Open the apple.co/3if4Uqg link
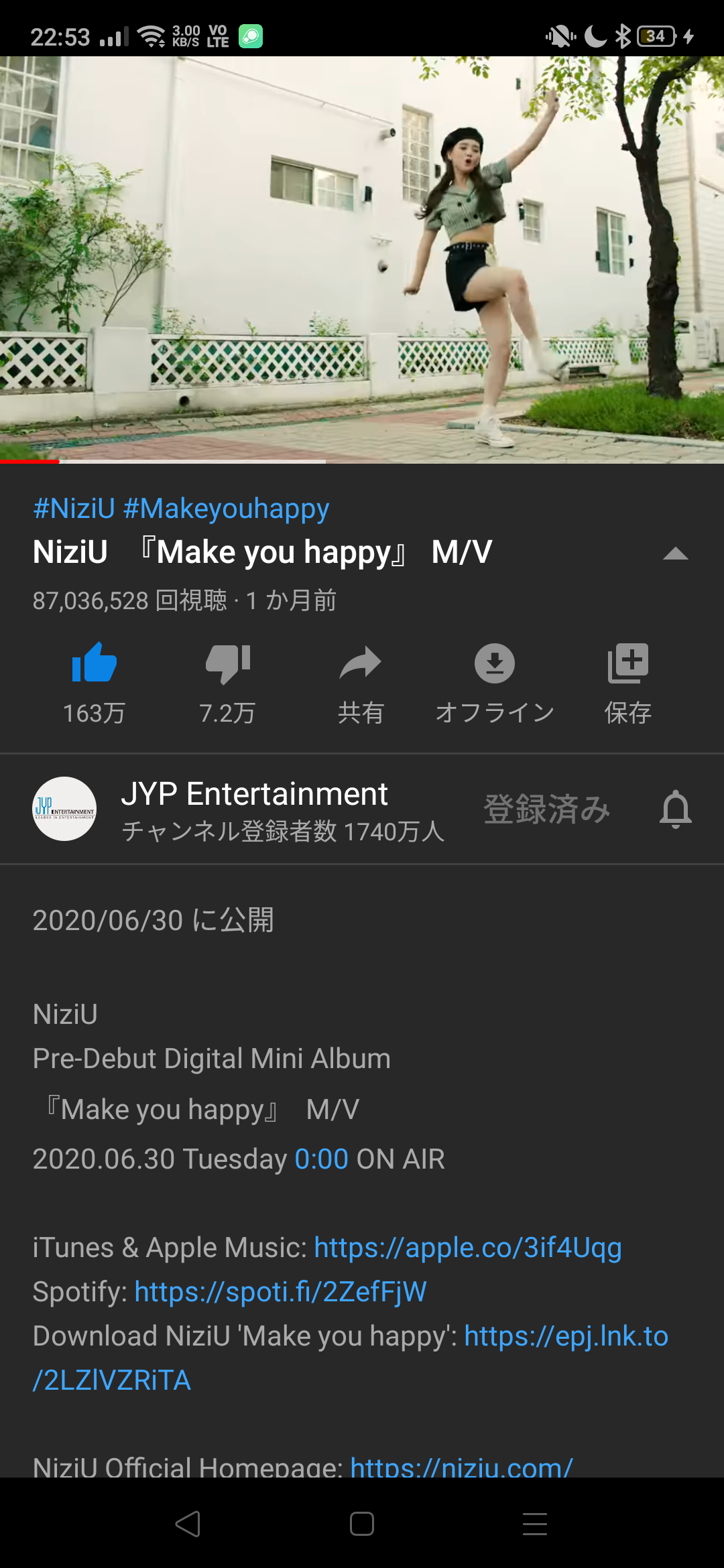Viewport: 724px width, 1568px height. tap(468, 1248)
